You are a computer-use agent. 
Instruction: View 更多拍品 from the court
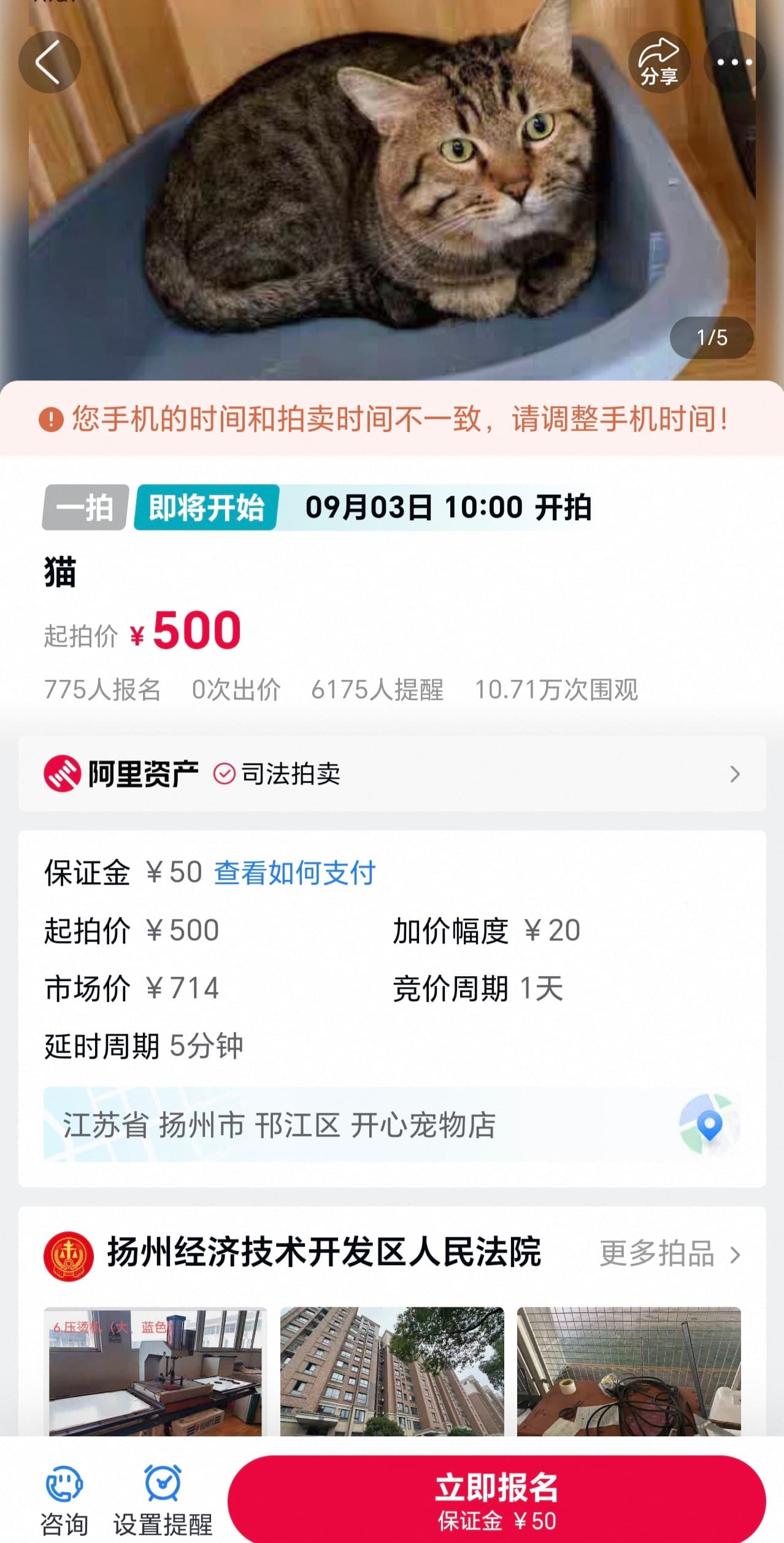point(669,1253)
